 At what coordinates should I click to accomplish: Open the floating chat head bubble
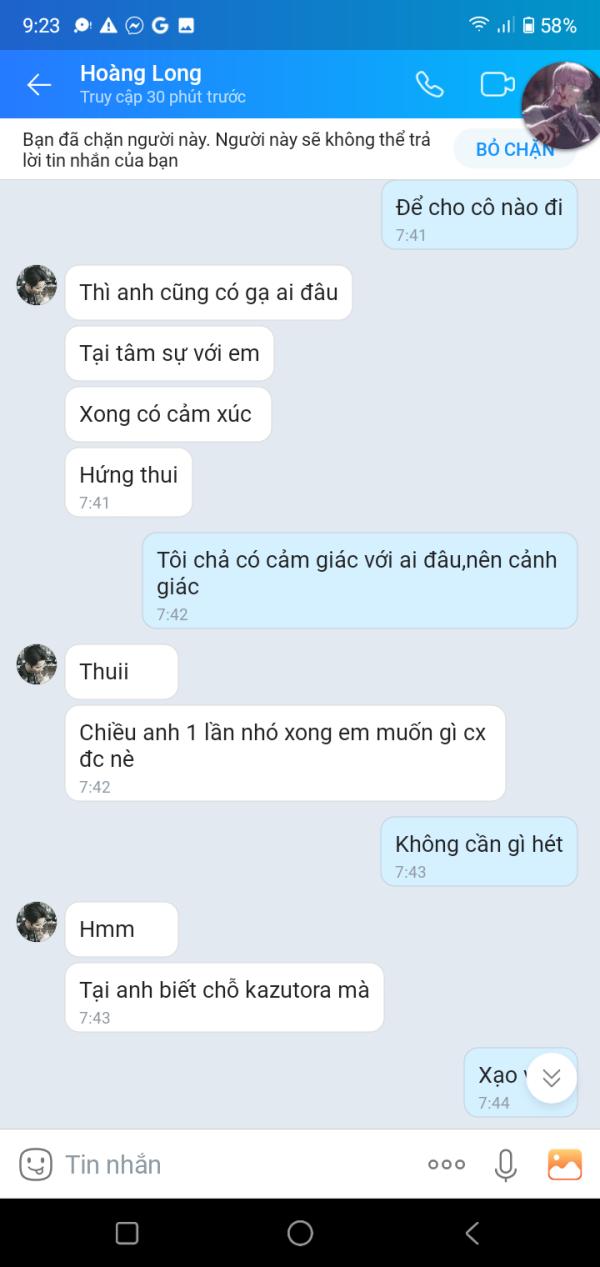coord(562,105)
